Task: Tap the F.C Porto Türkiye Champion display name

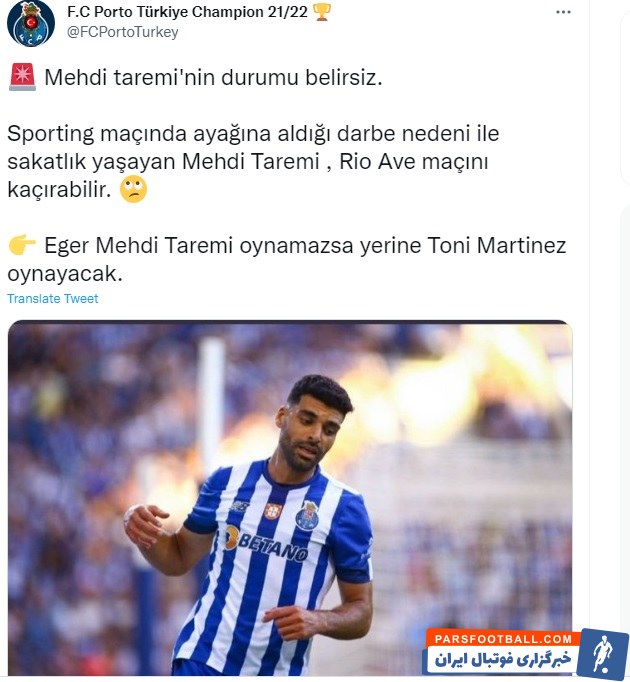Action: point(185,12)
